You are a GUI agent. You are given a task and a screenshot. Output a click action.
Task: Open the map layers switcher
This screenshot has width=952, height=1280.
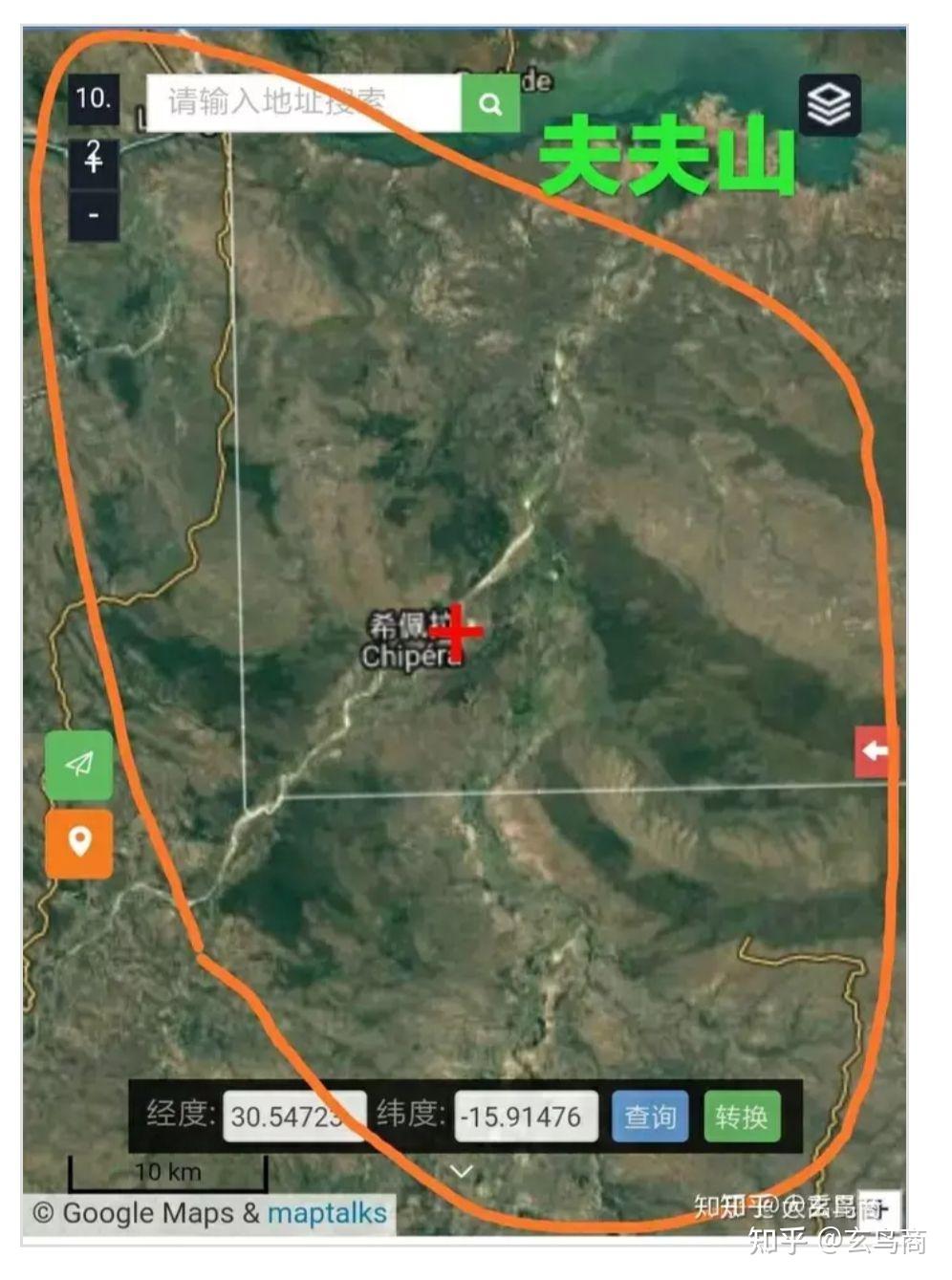(x=829, y=104)
